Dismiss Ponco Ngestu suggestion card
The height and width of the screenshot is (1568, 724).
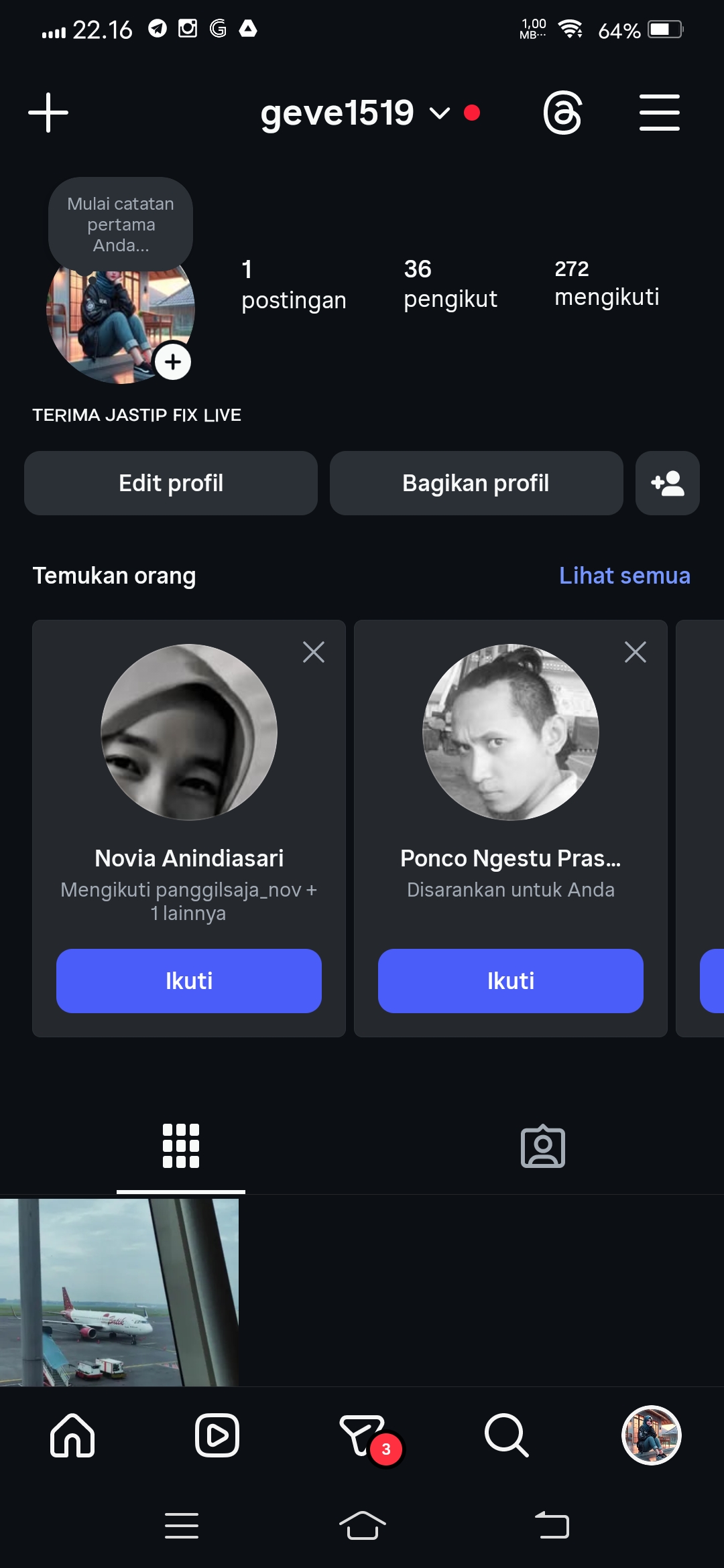tap(635, 652)
